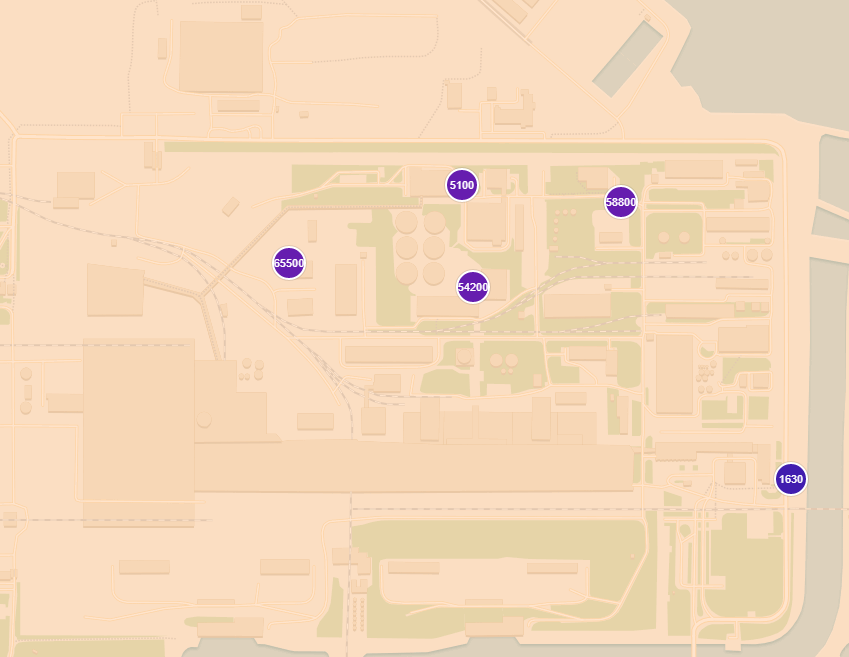Open the map marker labeled 5100

461,185
